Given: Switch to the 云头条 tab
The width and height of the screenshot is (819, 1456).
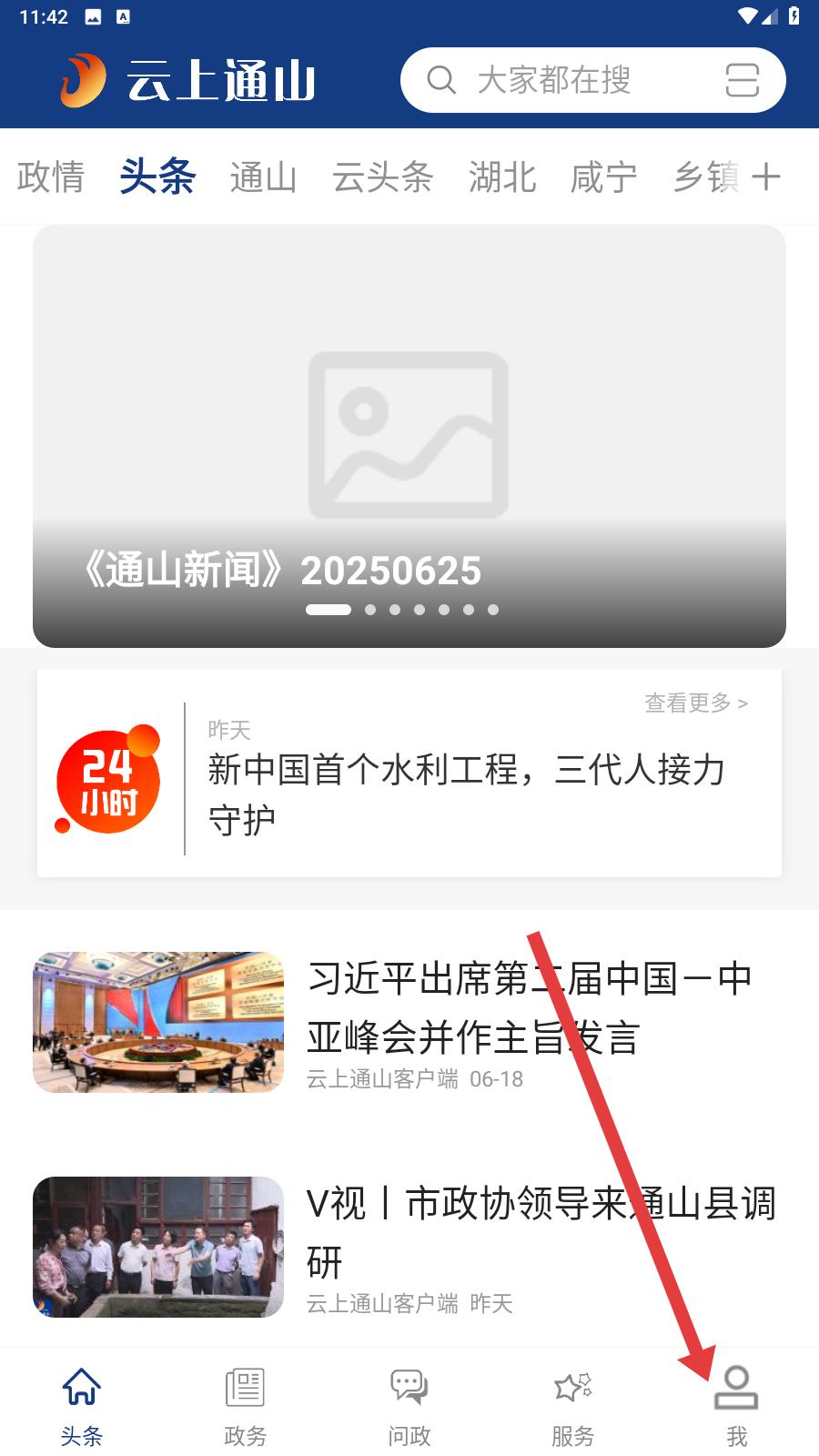Looking at the screenshot, I should pos(383,177).
